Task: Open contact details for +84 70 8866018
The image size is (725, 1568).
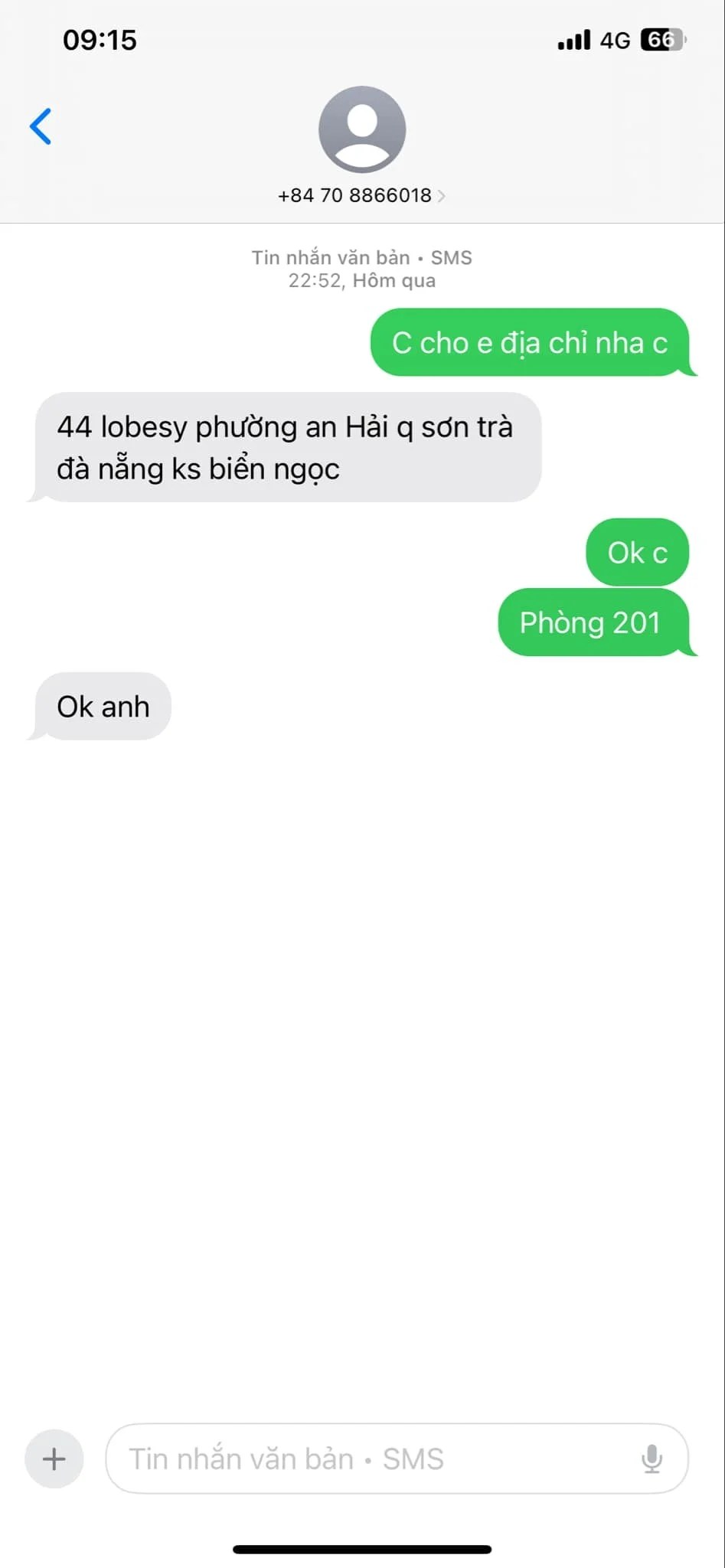Action: tap(361, 195)
